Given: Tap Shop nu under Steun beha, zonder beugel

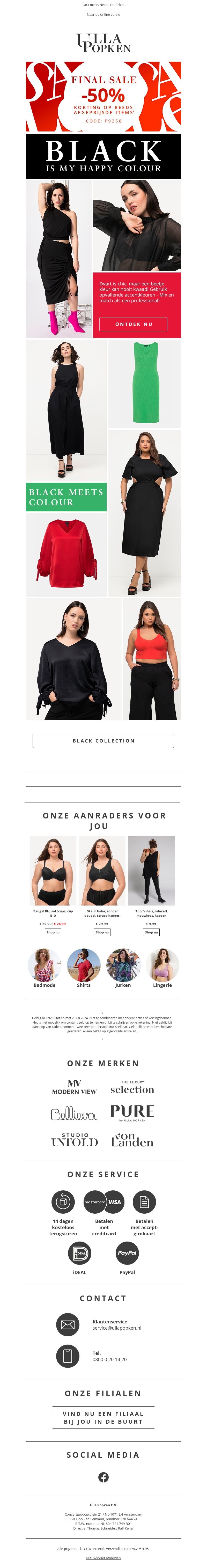Looking at the screenshot, I should (x=102, y=932).
